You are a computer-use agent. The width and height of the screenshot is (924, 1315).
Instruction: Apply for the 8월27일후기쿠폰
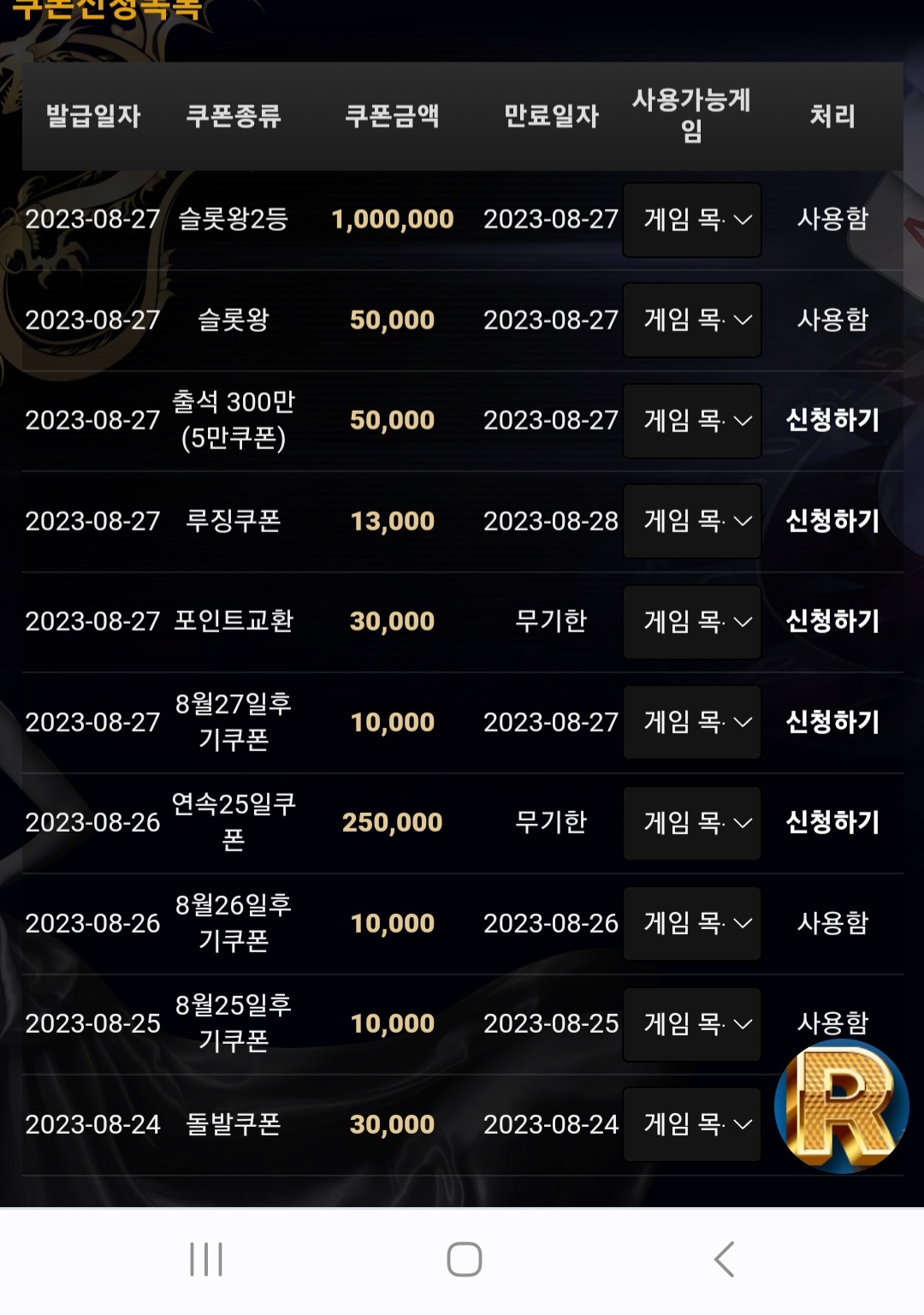click(x=832, y=722)
